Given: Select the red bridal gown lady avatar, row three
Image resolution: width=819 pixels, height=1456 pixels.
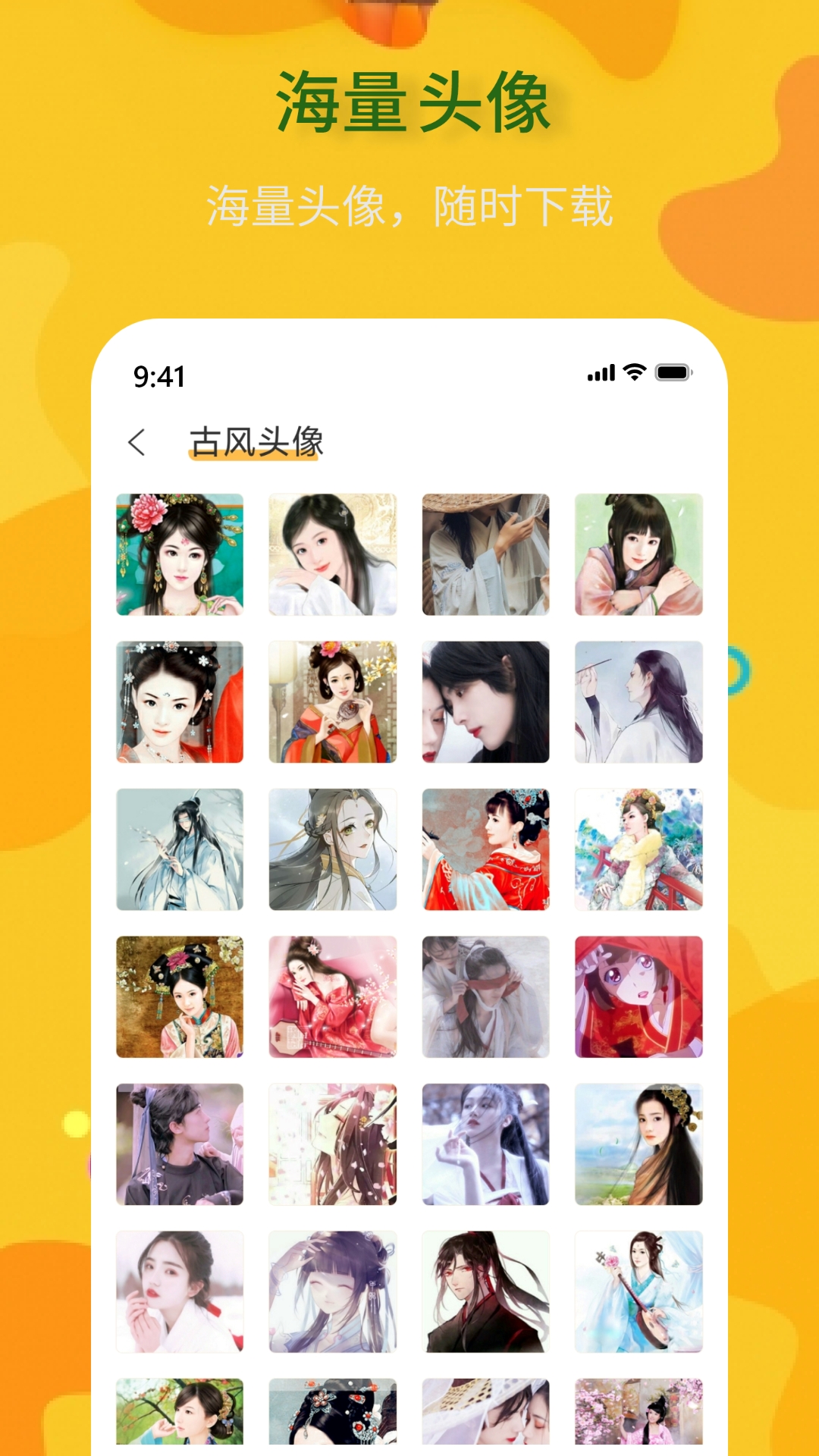Looking at the screenshot, I should click(x=485, y=849).
